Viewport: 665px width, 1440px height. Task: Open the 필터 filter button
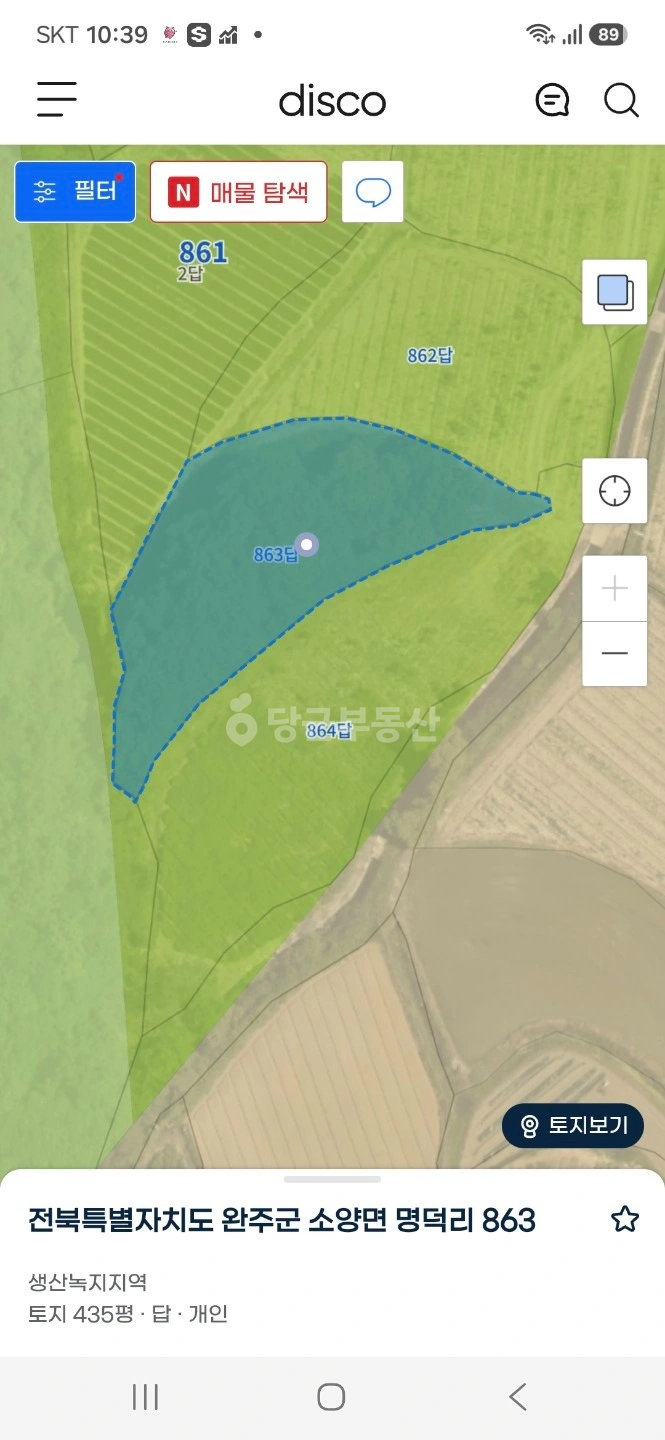coord(75,191)
